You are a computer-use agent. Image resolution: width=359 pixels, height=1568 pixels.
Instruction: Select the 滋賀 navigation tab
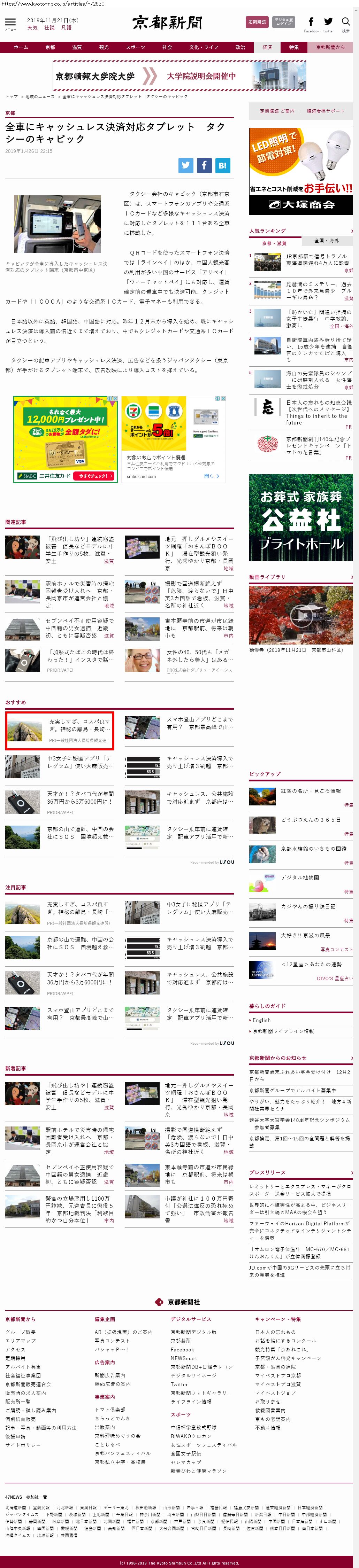[x=77, y=47]
